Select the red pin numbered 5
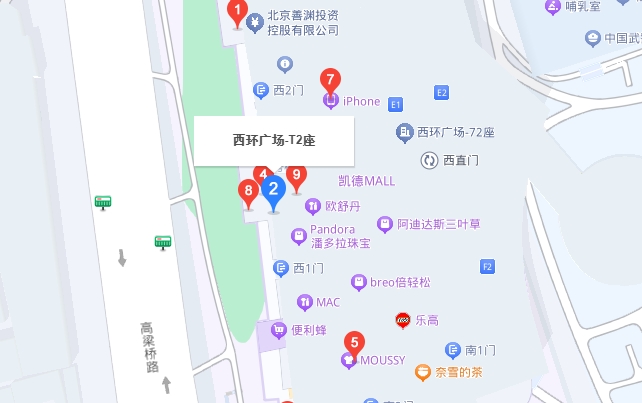The height and width of the screenshot is (403, 642). tap(352, 343)
